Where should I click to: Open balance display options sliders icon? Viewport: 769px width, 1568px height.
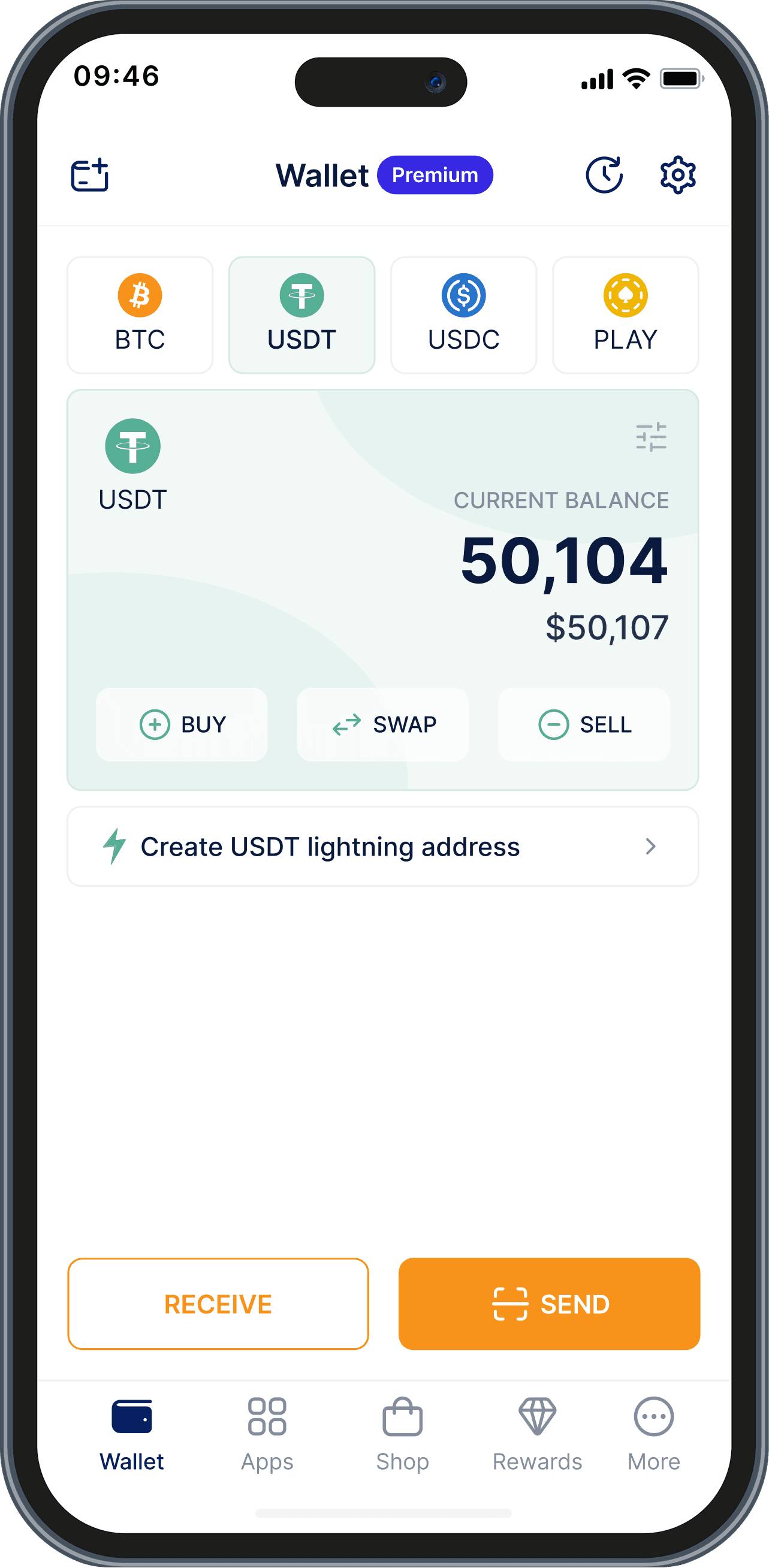[x=651, y=437]
